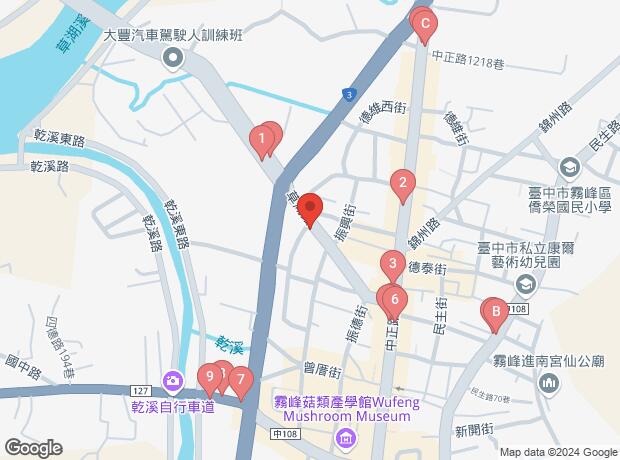Open map marker labeled B
This screenshot has width=620, height=460.
(x=492, y=314)
